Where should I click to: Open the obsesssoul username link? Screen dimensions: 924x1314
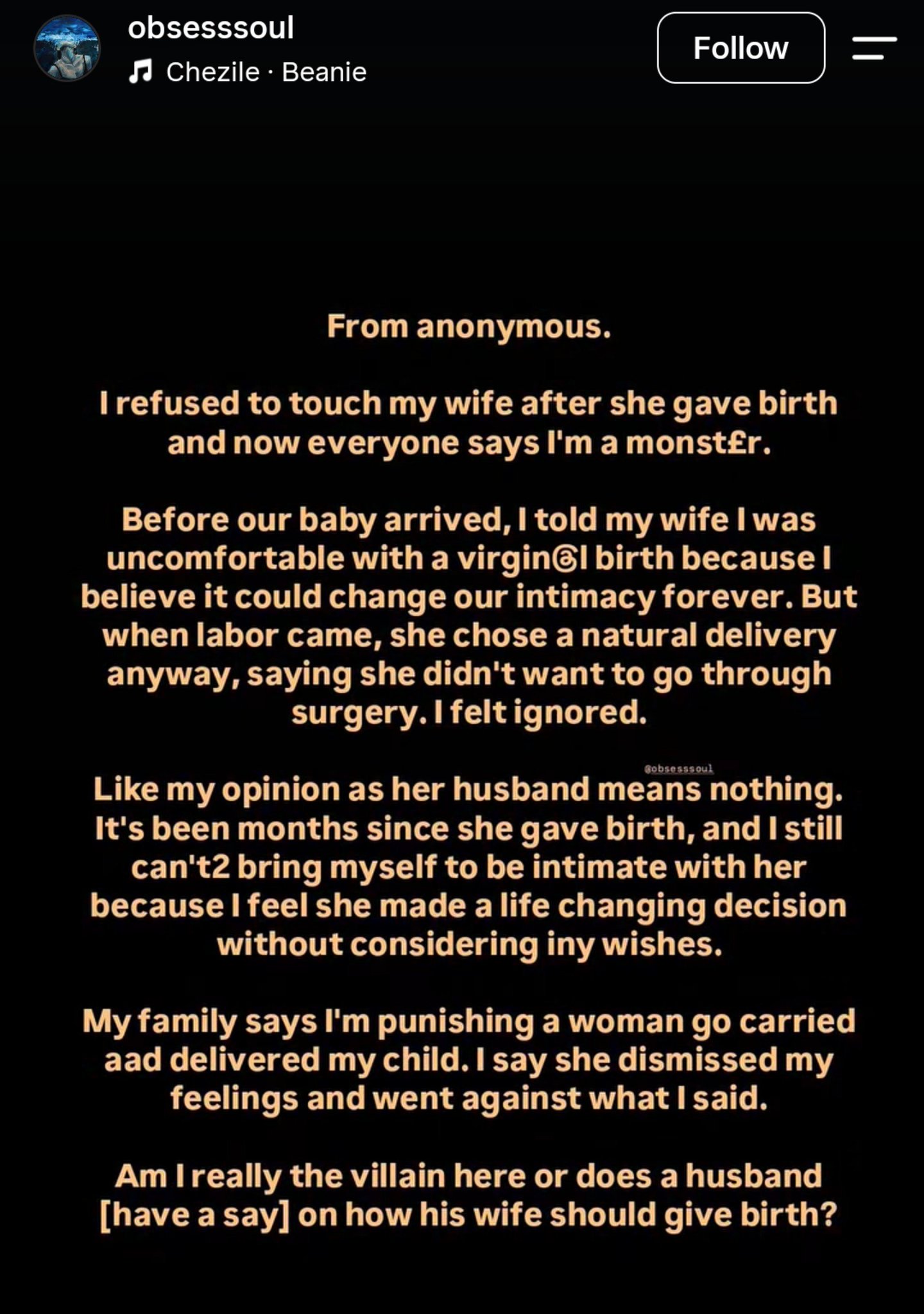210,28
